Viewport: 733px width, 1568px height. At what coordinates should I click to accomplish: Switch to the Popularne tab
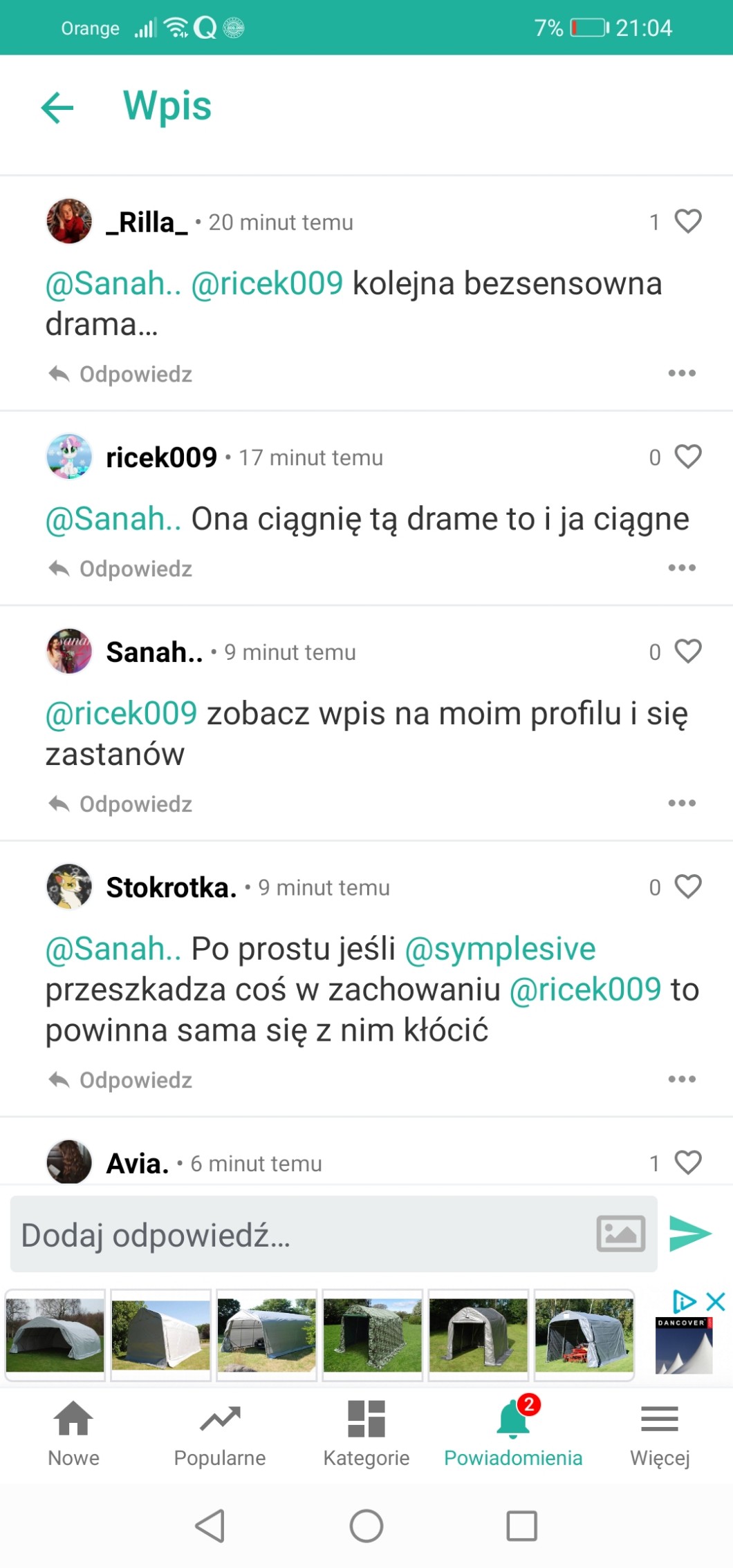tap(219, 1433)
